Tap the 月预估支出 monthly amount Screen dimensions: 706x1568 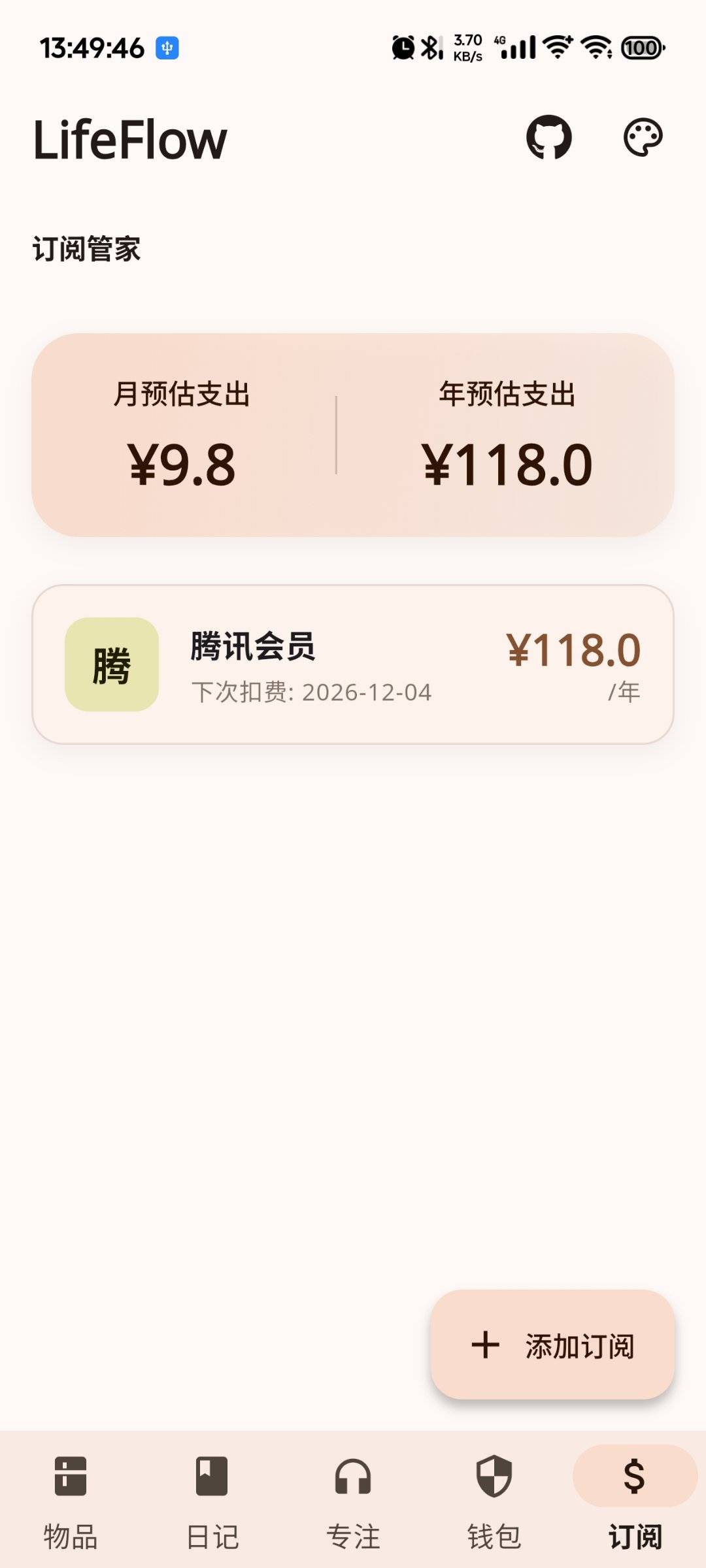coord(182,465)
